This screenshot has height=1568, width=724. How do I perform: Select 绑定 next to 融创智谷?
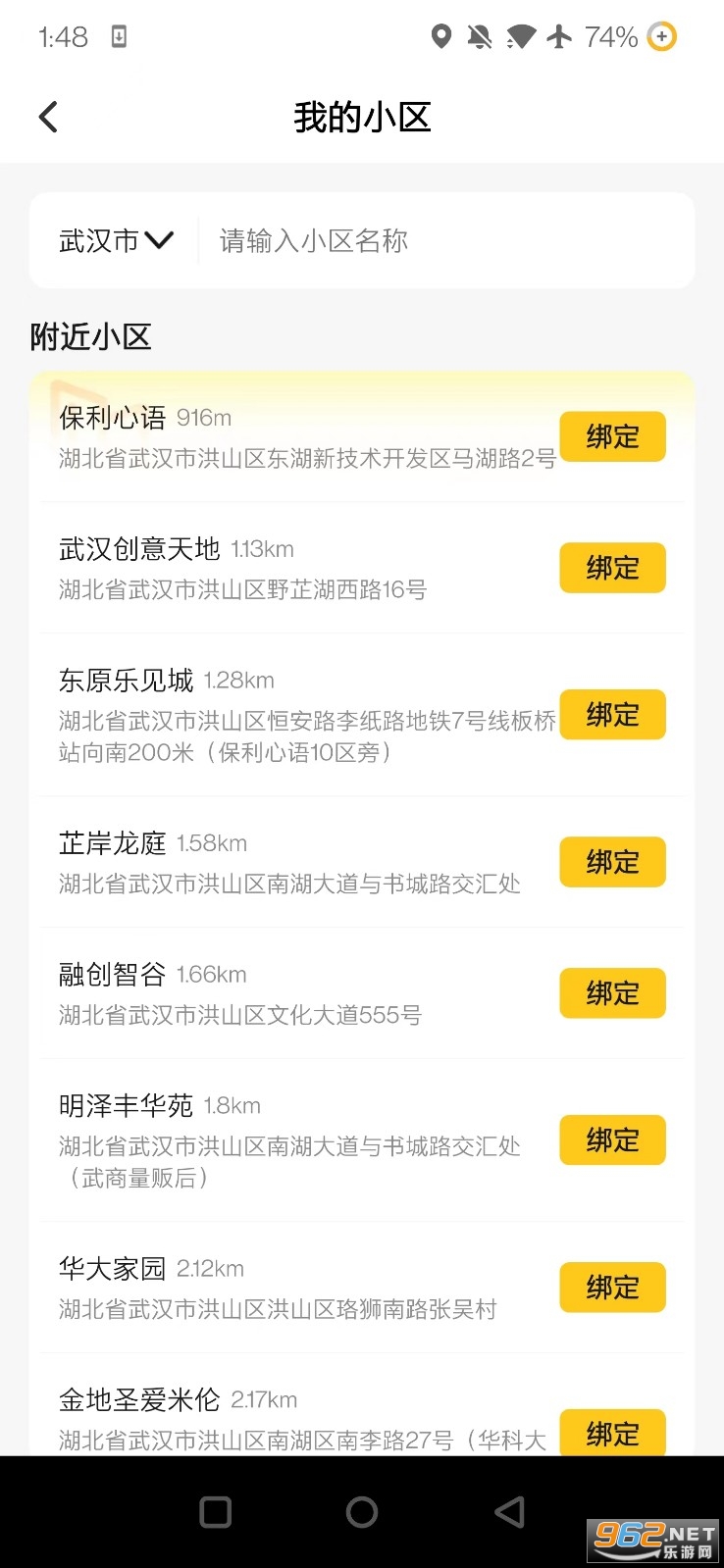click(x=612, y=993)
